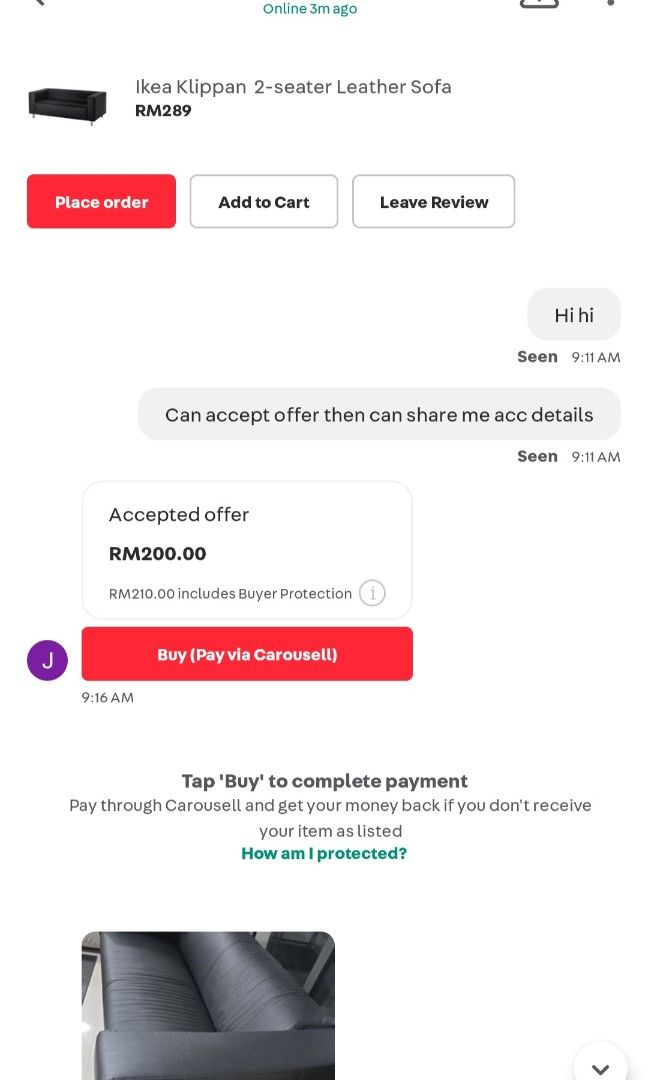Screen dimensions: 648x1080
Task: View the sofa photo in chat
Action: pyautogui.click(x=208, y=1006)
